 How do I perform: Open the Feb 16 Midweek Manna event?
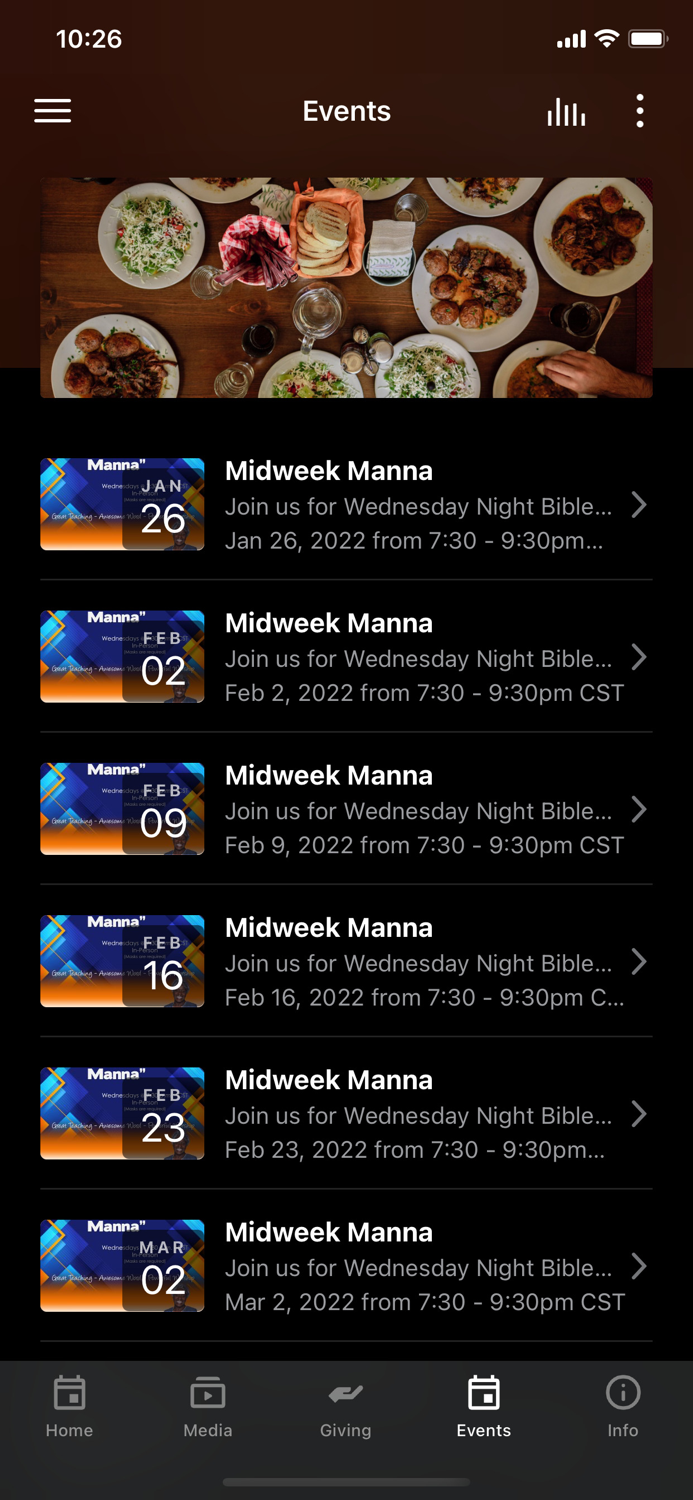coord(346,961)
